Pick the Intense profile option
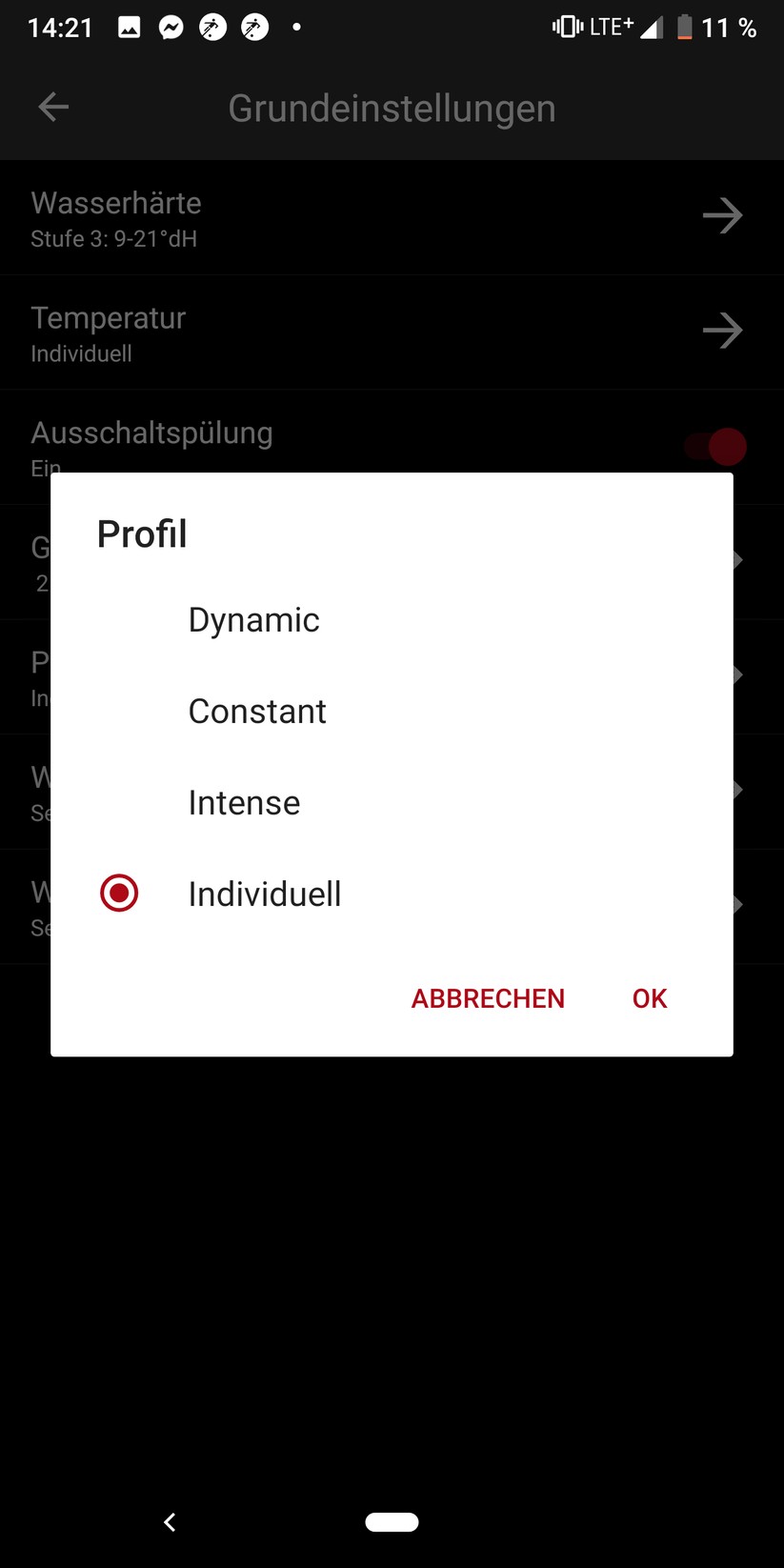 pos(244,803)
